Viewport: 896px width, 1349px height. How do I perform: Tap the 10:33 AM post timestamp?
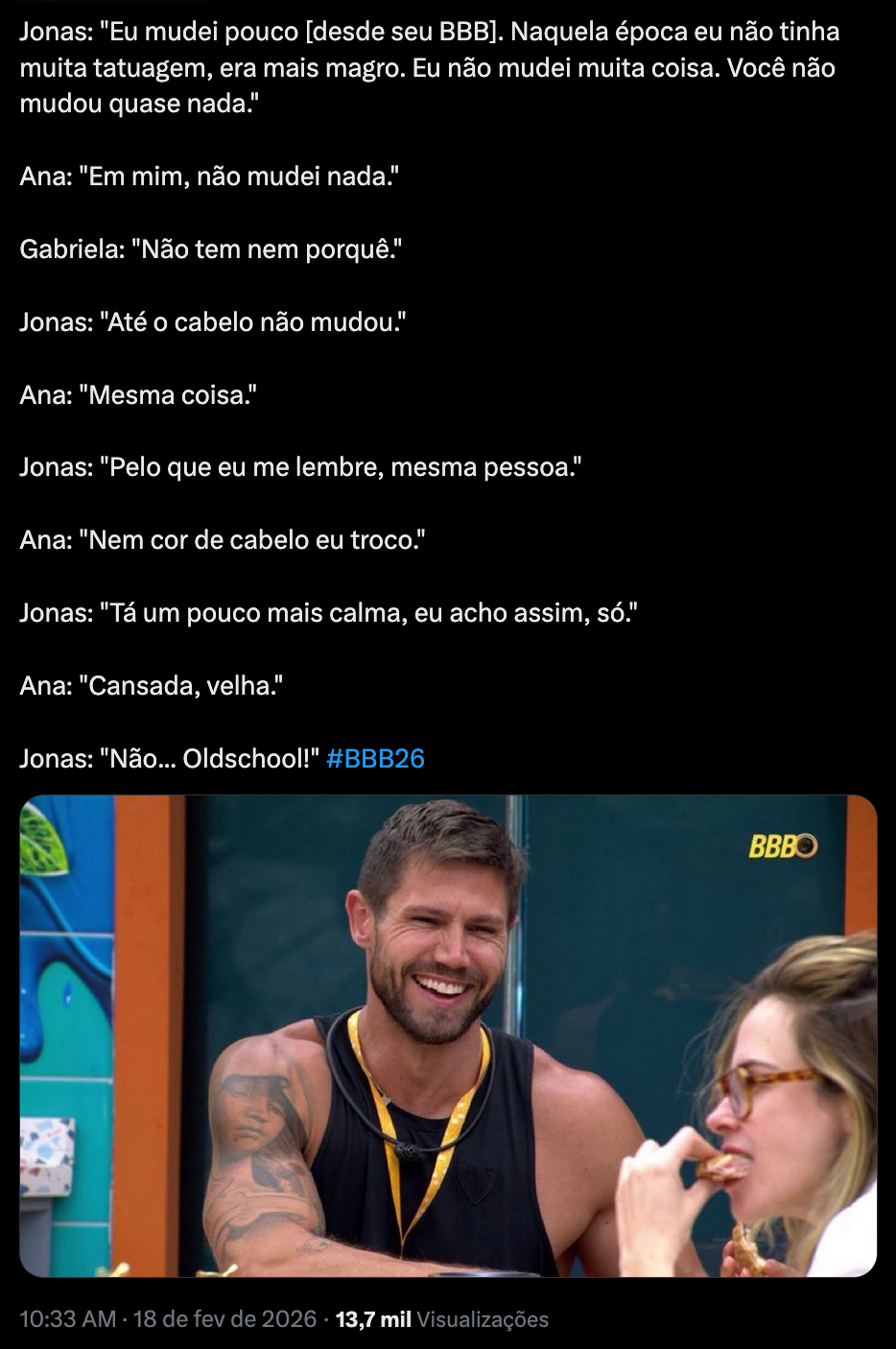click(67, 1319)
